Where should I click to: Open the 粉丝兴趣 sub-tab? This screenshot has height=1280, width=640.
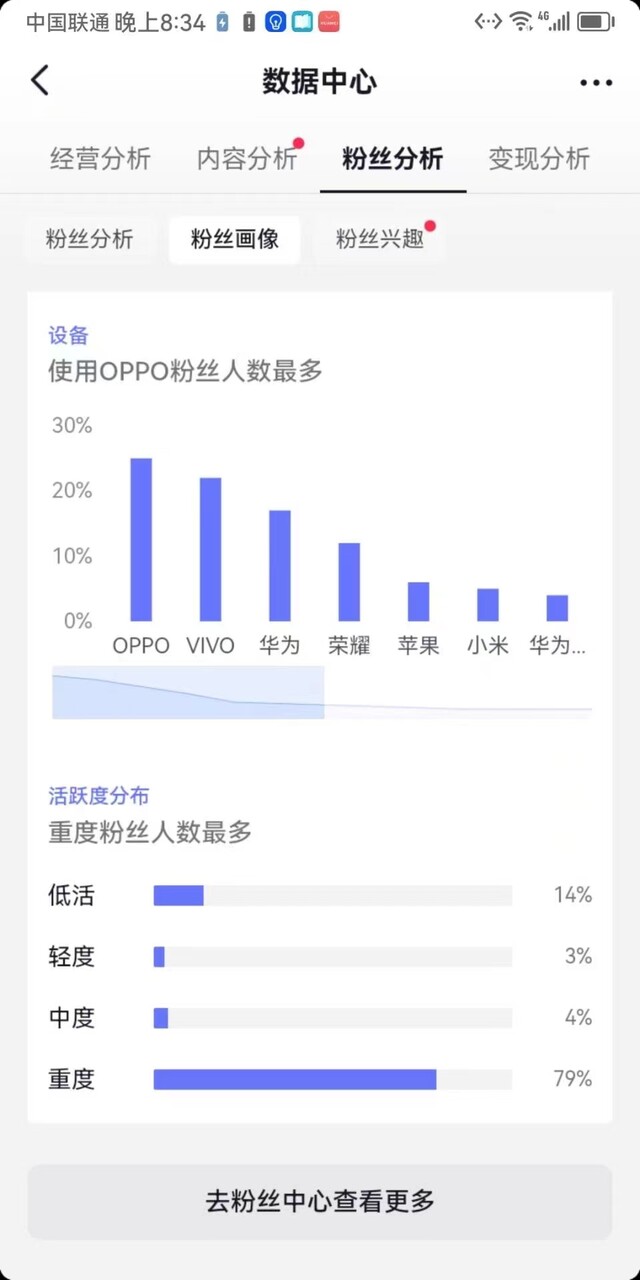tap(380, 239)
